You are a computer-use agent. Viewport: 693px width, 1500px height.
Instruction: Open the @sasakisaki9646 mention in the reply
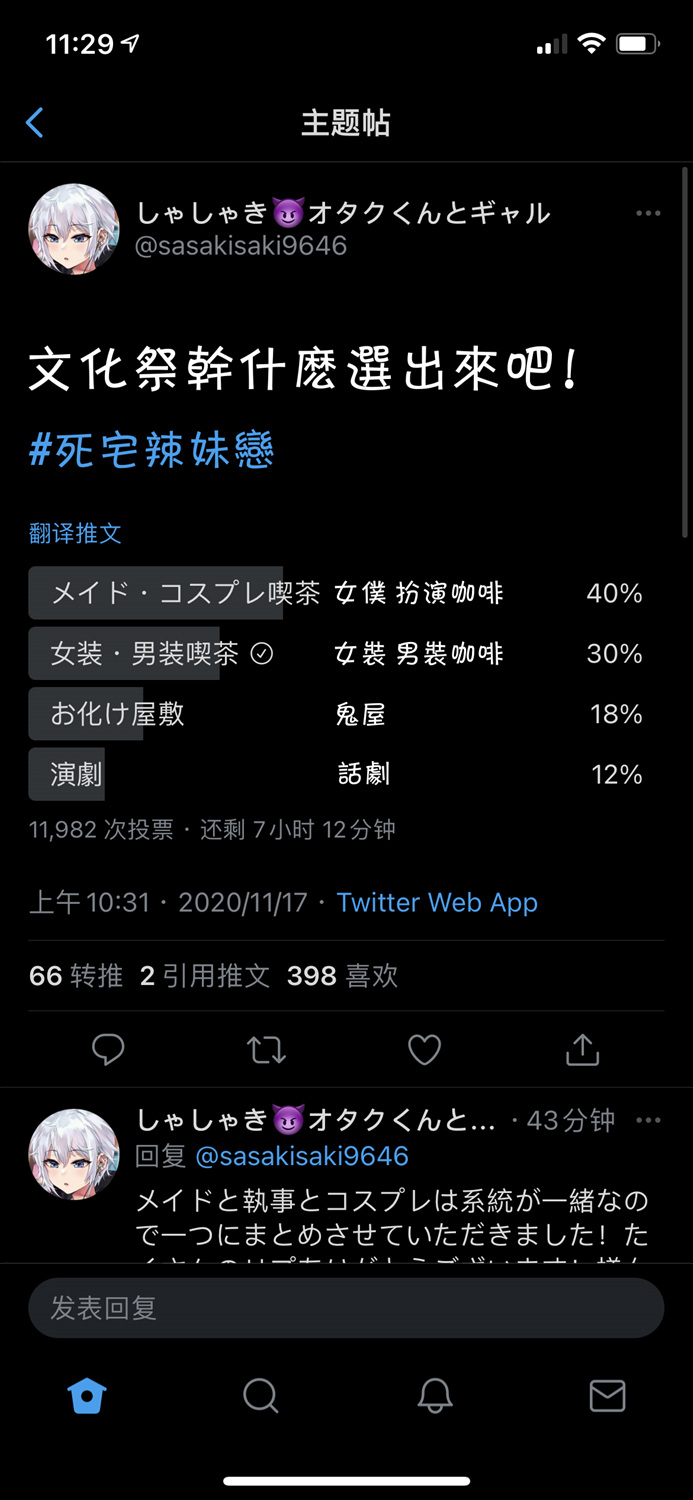point(302,1156)
